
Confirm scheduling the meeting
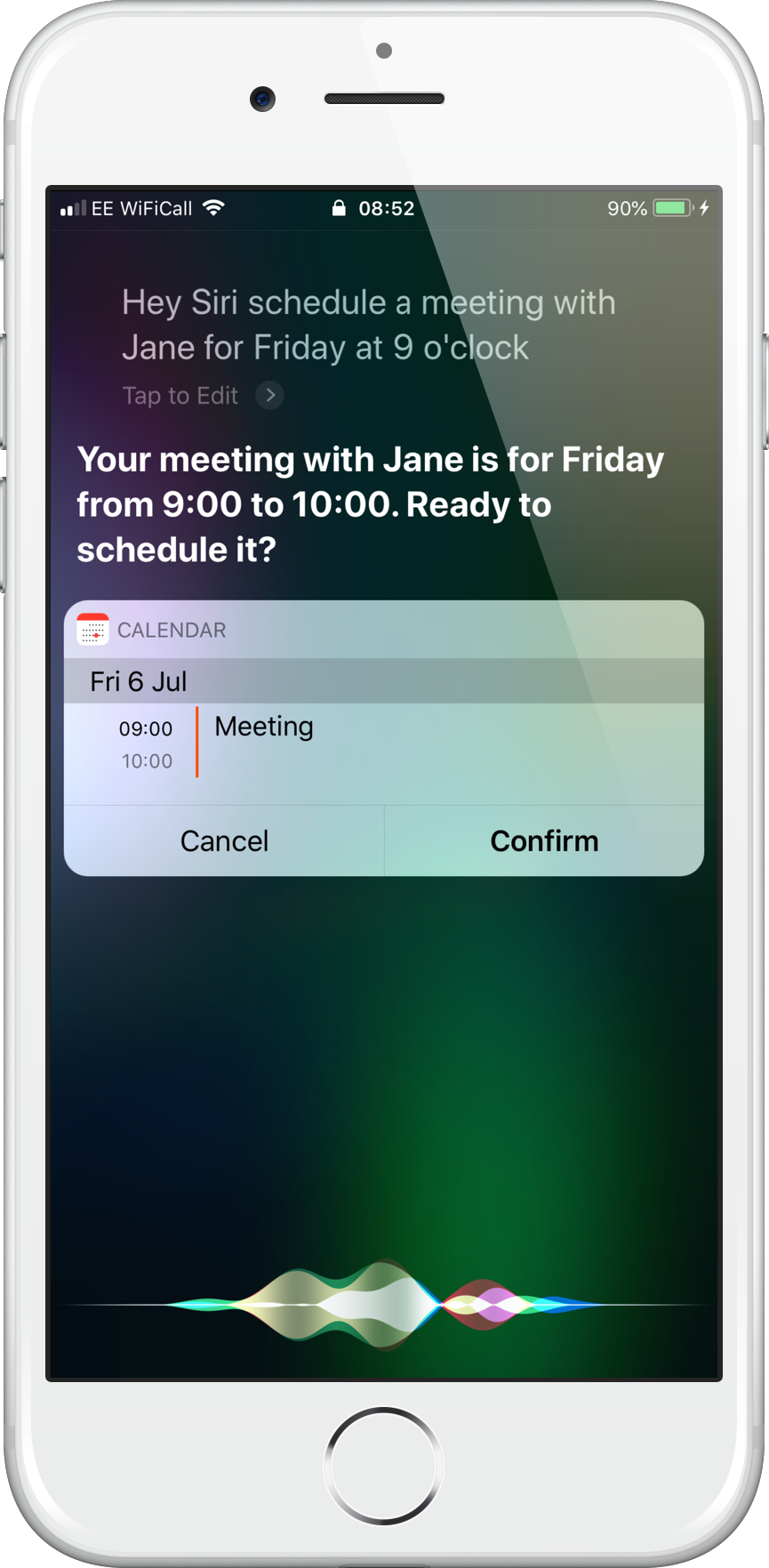(x=544, y=840)
